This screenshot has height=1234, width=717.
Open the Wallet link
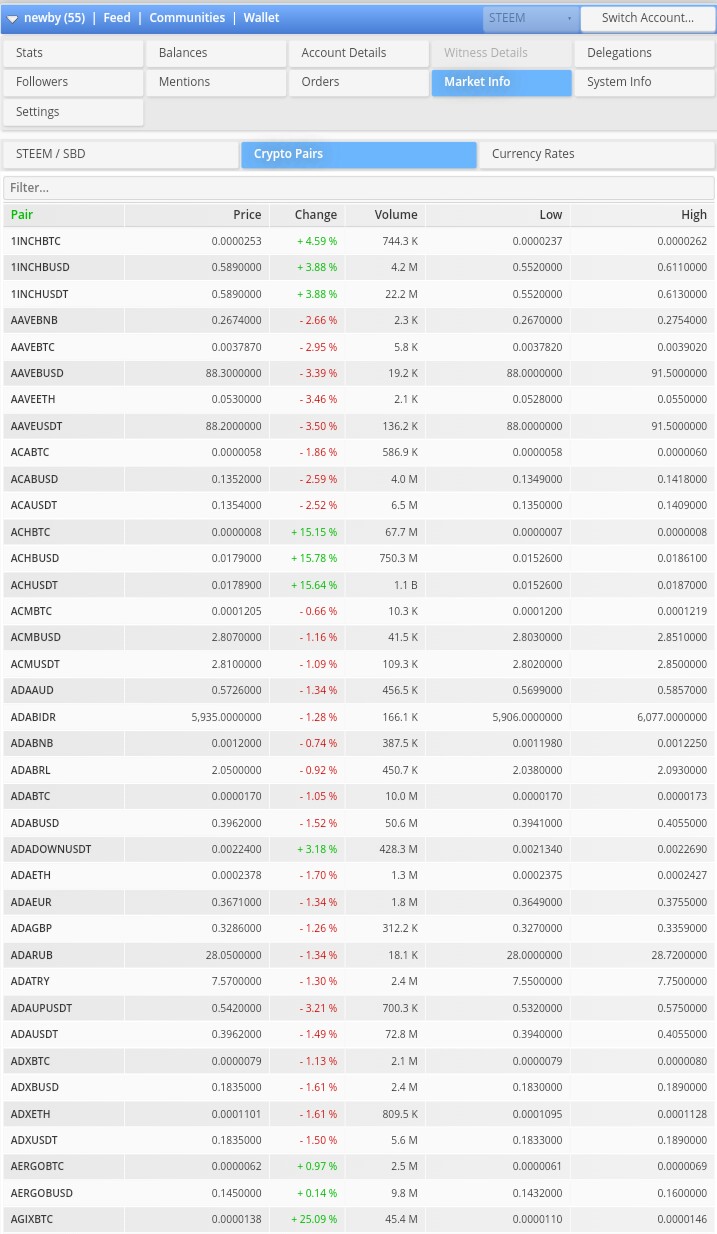tap(262, 18)
